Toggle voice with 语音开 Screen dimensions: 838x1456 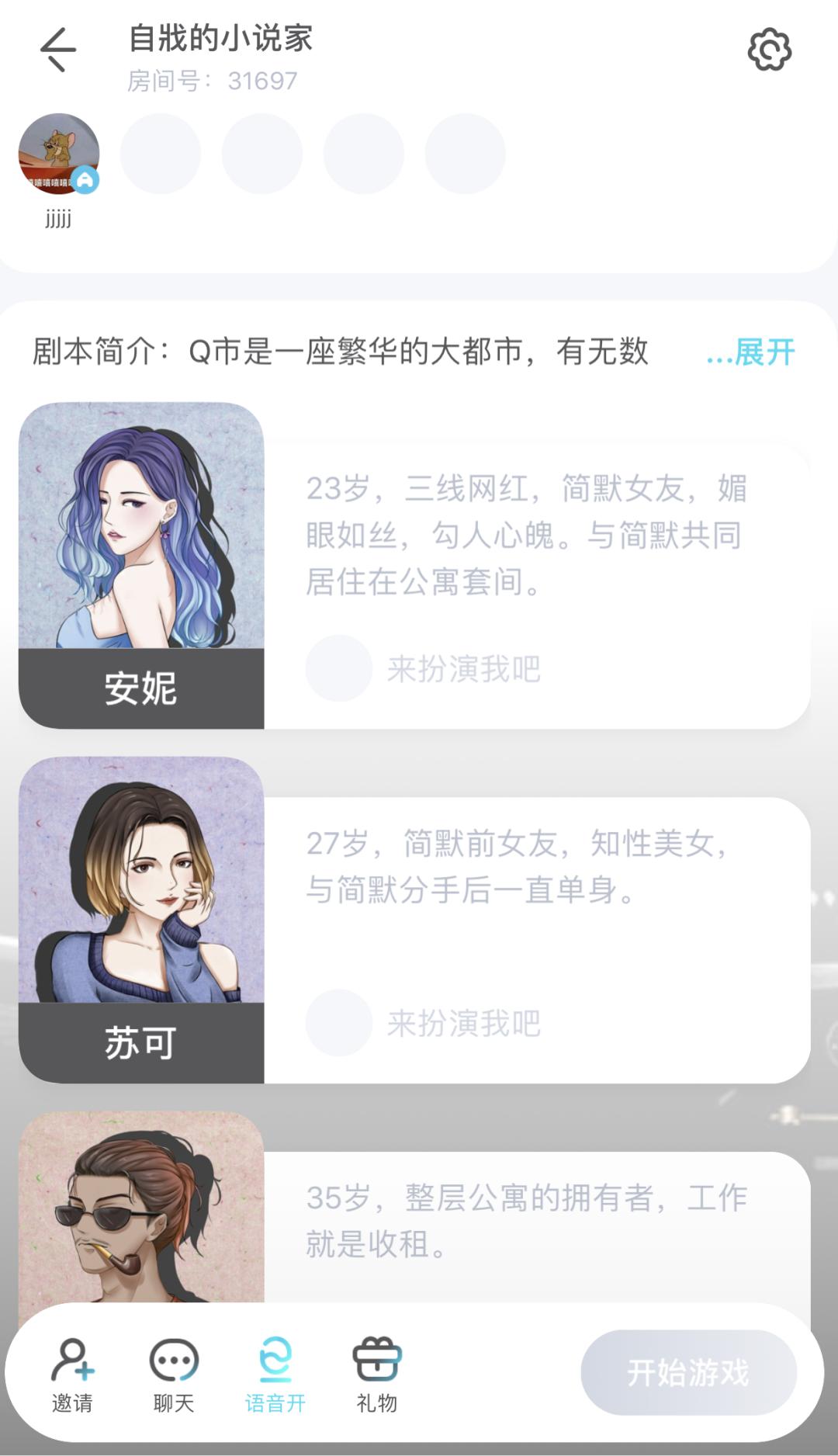pyautogui.click(x=275, y=1375)
